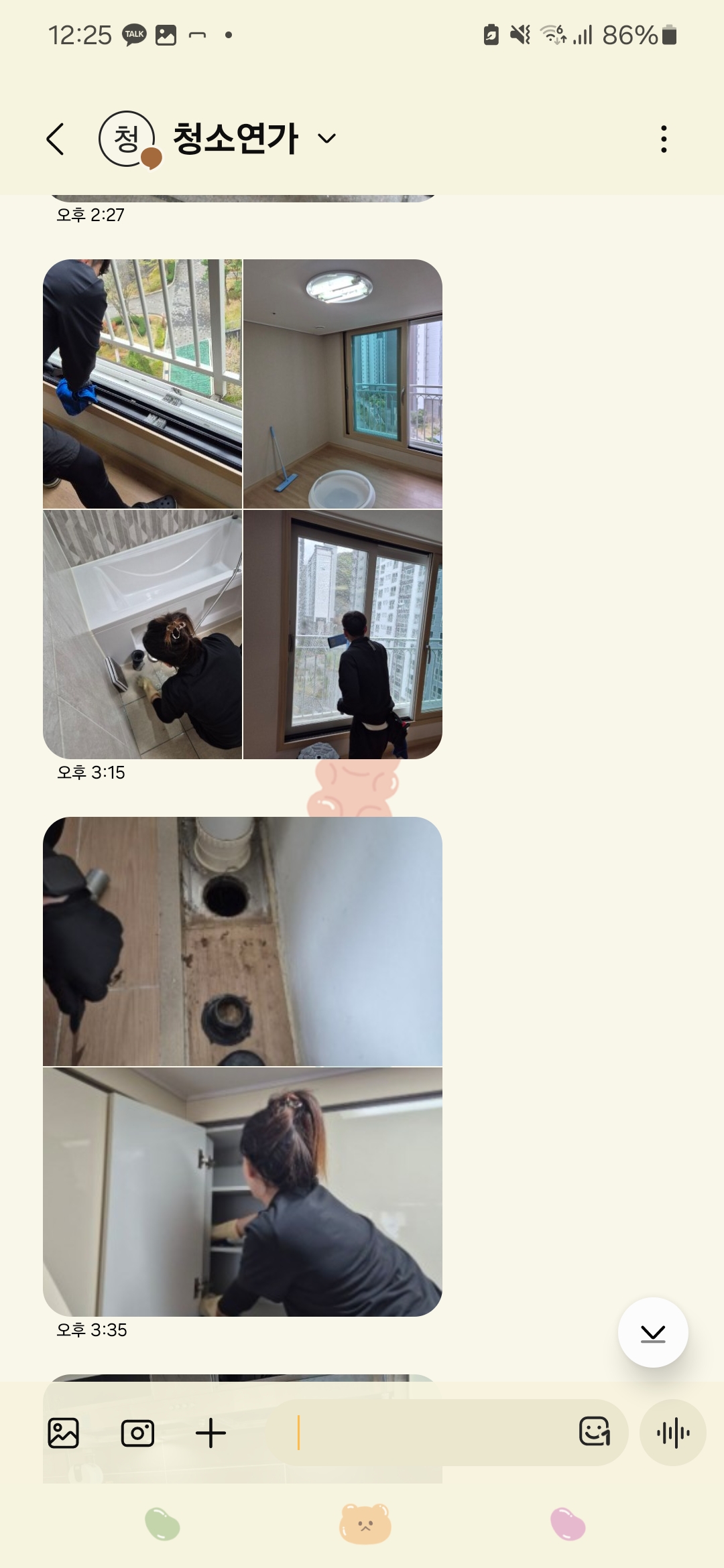Attach a picture from the gallery
The image size is (724, 1568).
pyautogui.click(x=64, y=1433)
